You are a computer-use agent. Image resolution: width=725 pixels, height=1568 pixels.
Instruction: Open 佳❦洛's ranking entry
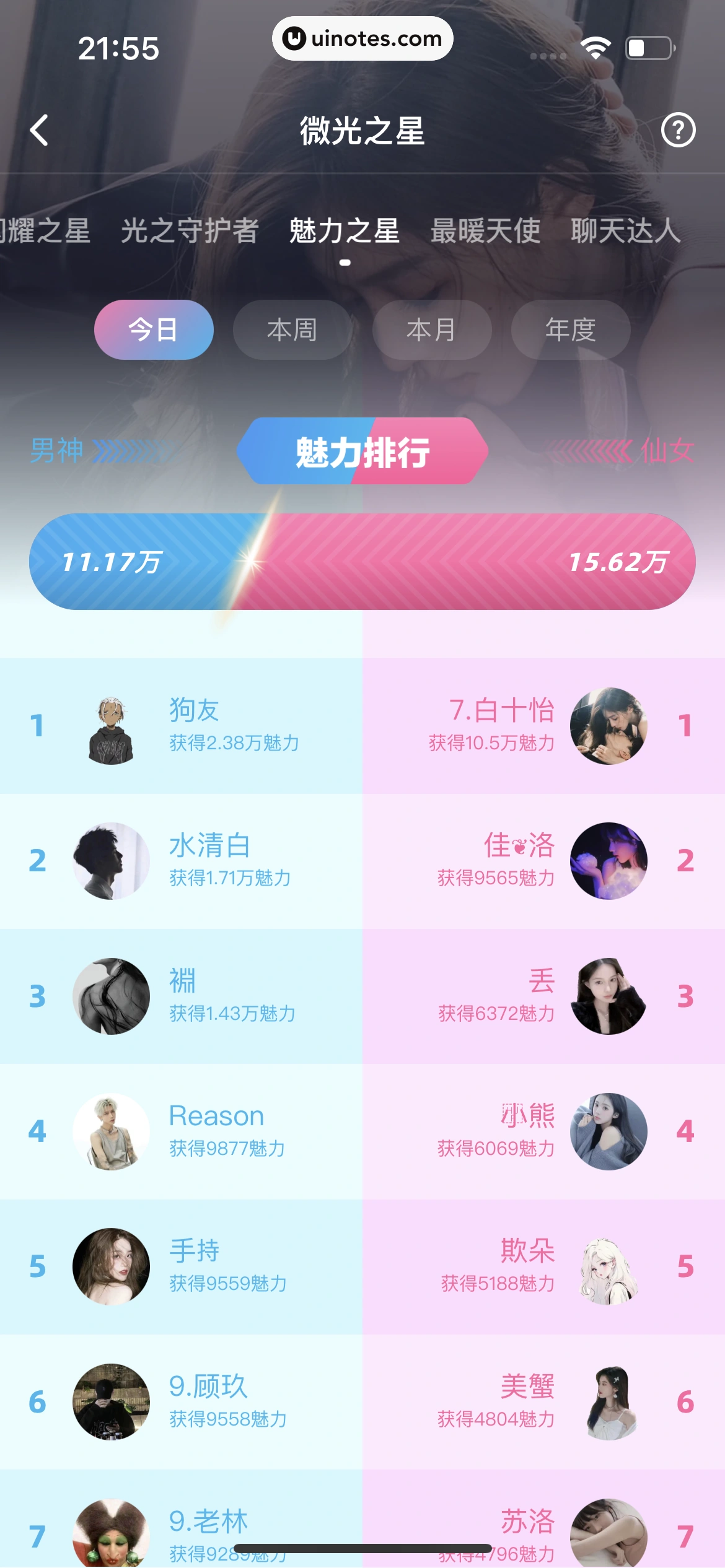543,861
